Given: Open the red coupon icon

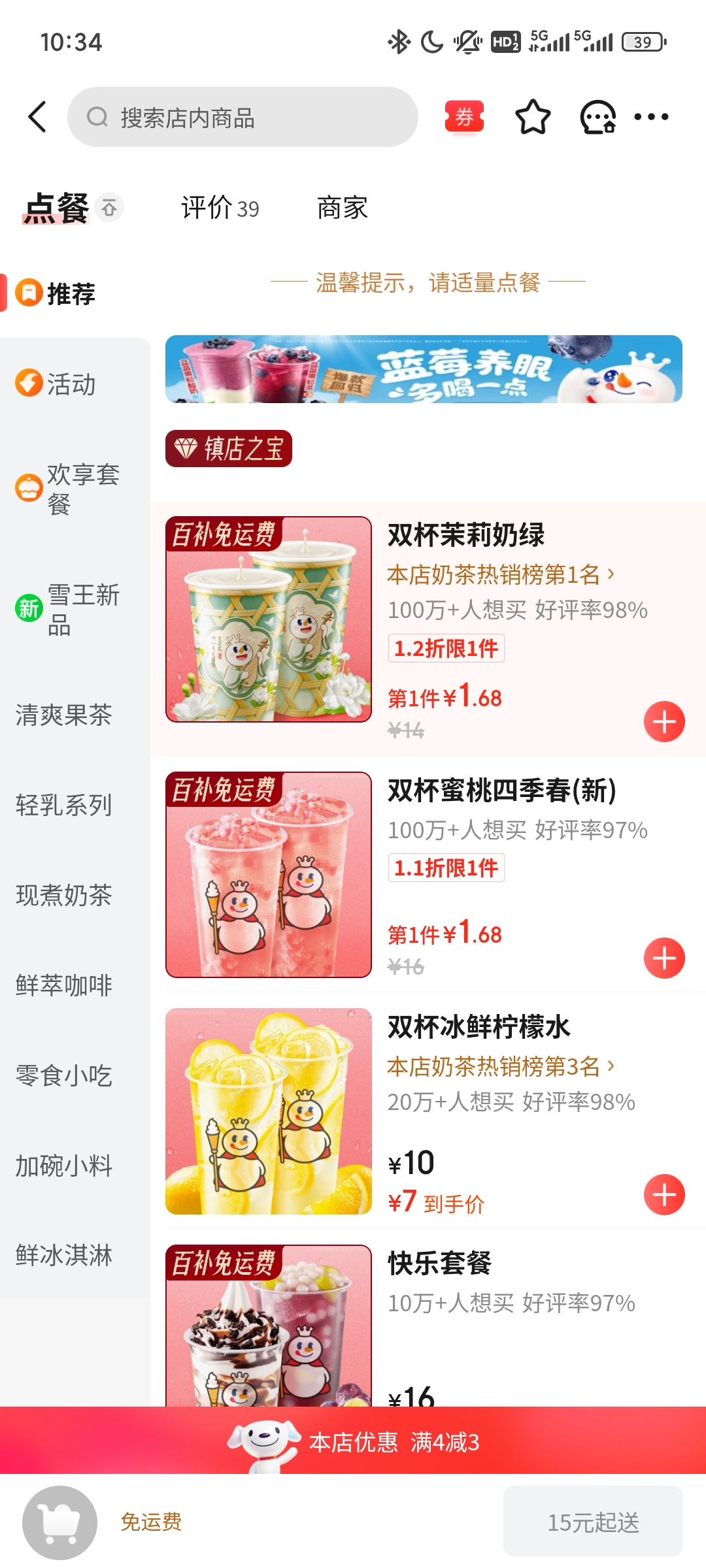Looking at the screenshot, I should tap(464, 117).
